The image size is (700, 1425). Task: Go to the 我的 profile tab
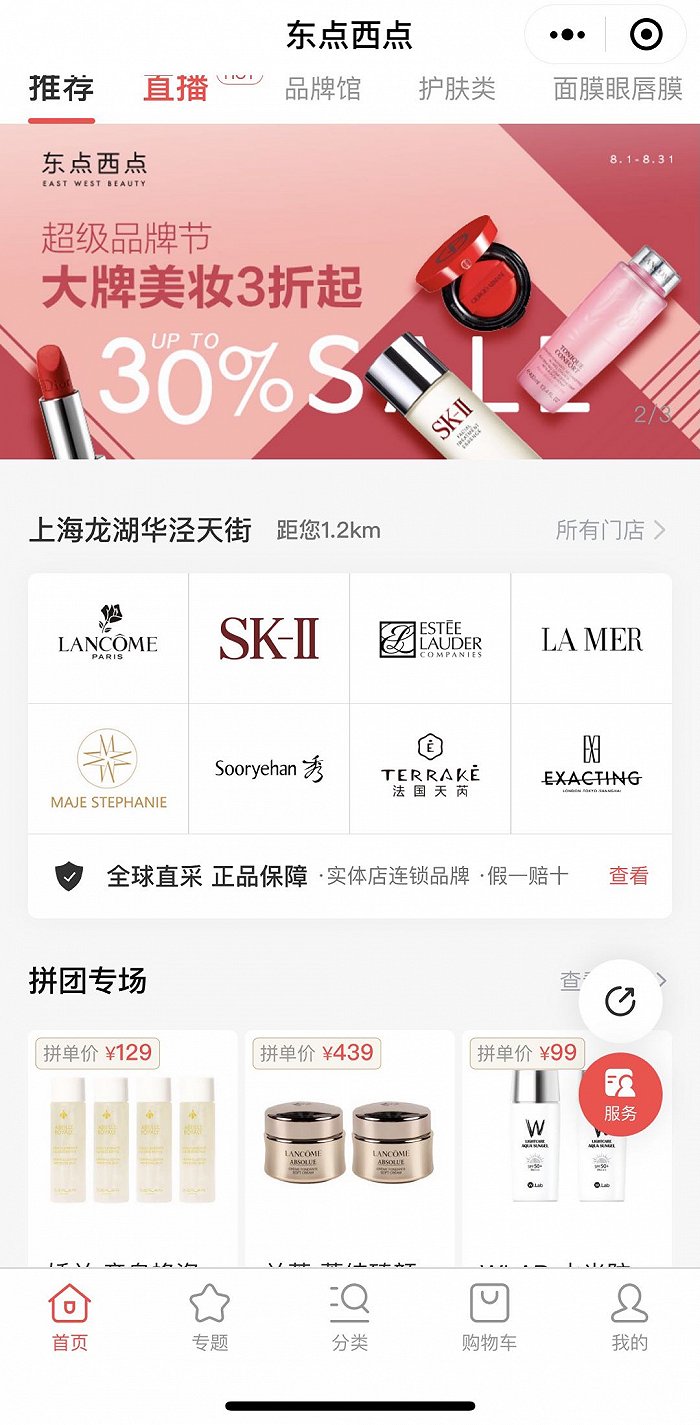(x=629, y=1318)
